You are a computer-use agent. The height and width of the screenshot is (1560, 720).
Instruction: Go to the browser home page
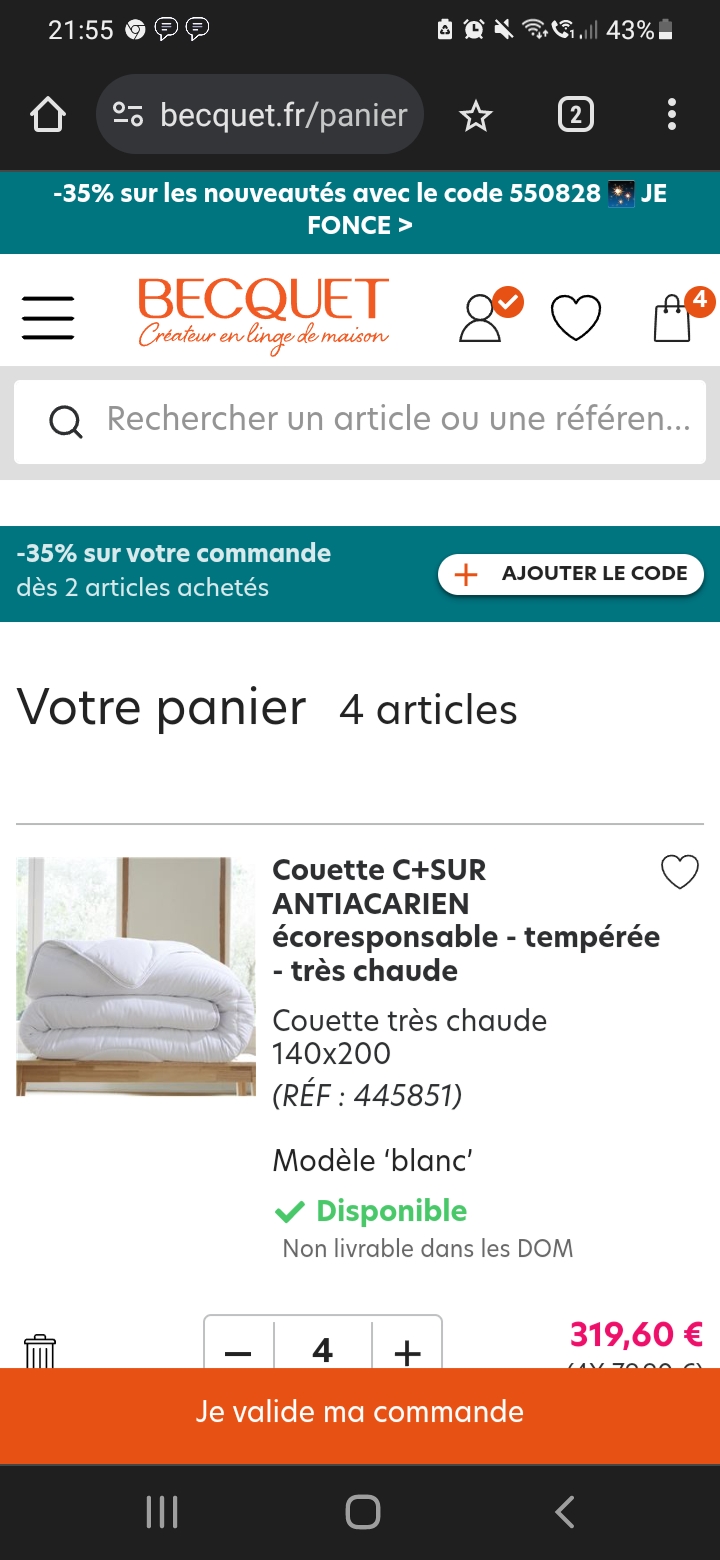[48, 116]
